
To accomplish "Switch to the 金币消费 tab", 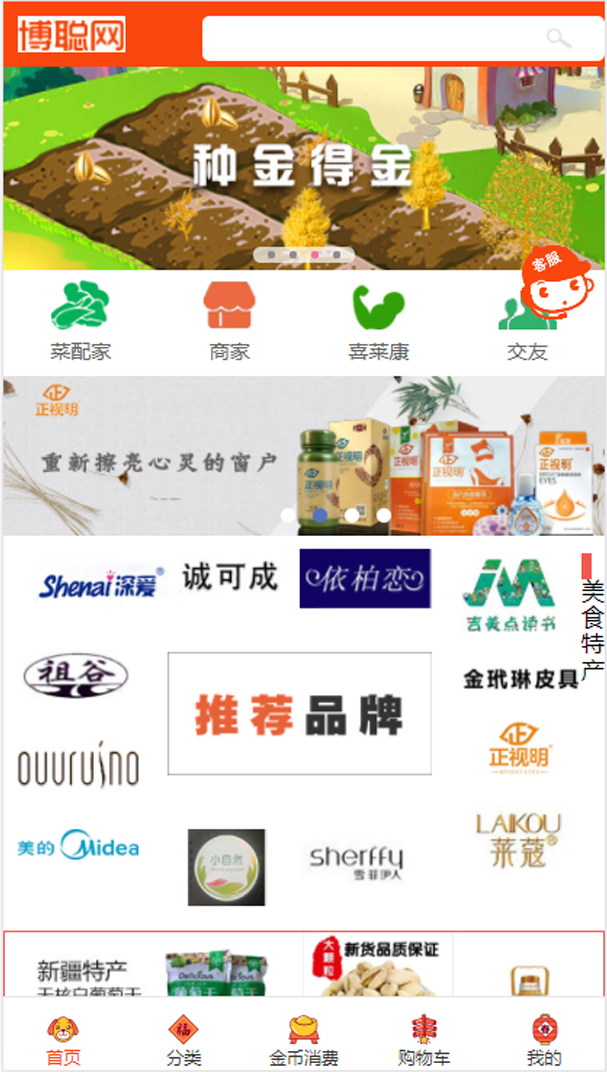I will tap(304, 1040).
